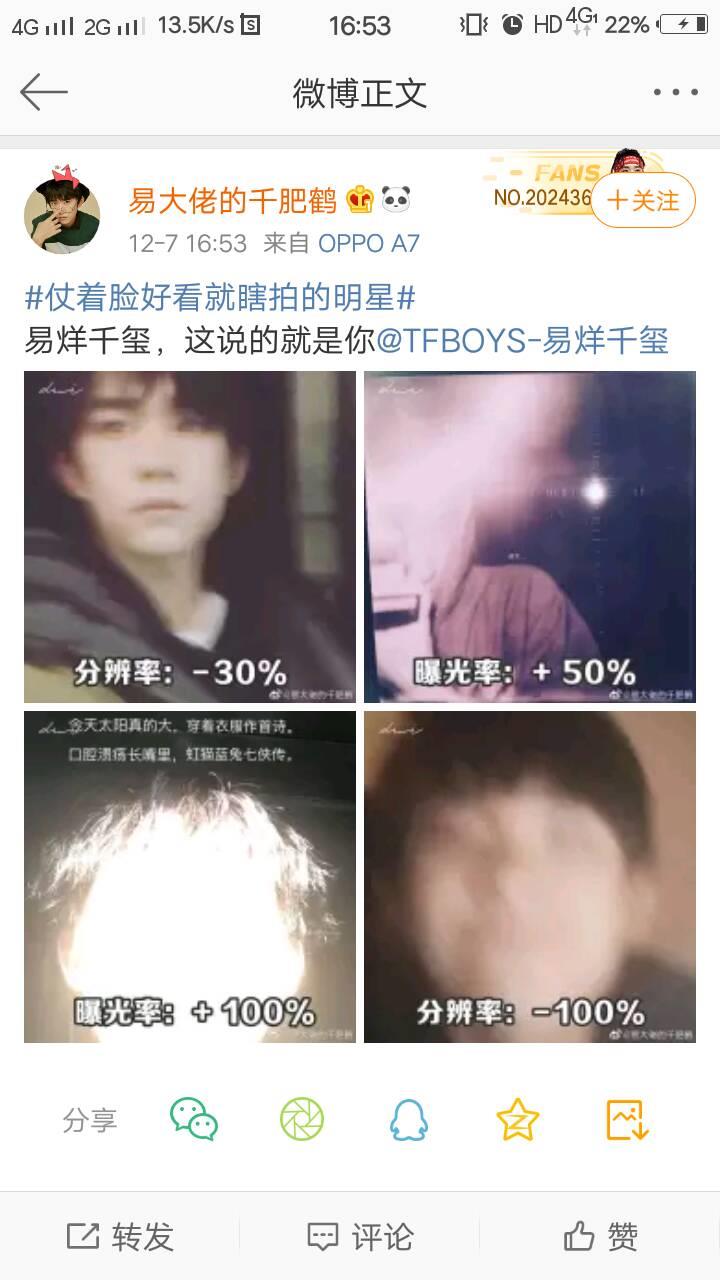720x1280 pixels.
Task: Share the post to QQ
Action: click(409, 1120)
